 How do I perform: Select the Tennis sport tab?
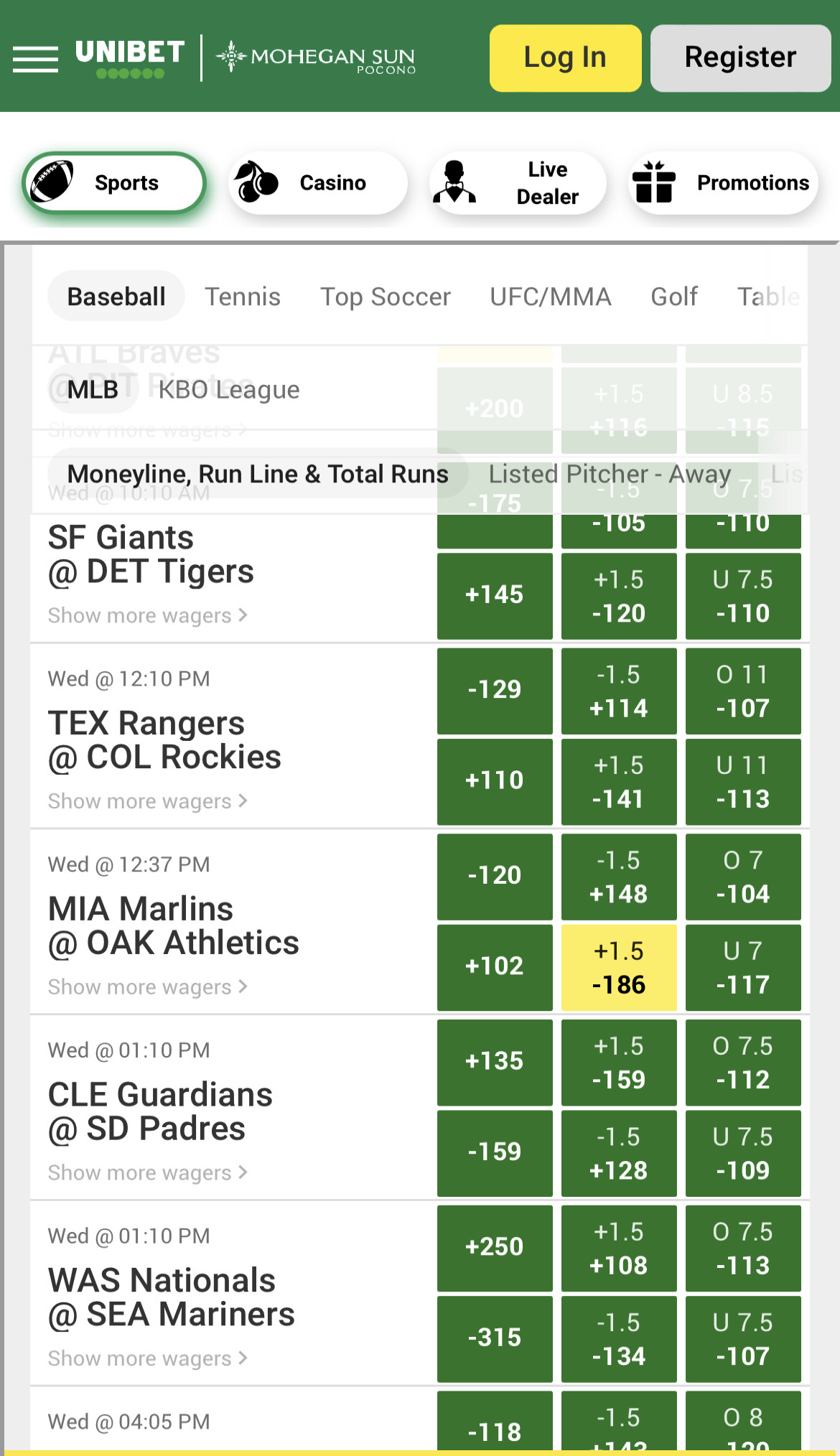pos(243,297)
